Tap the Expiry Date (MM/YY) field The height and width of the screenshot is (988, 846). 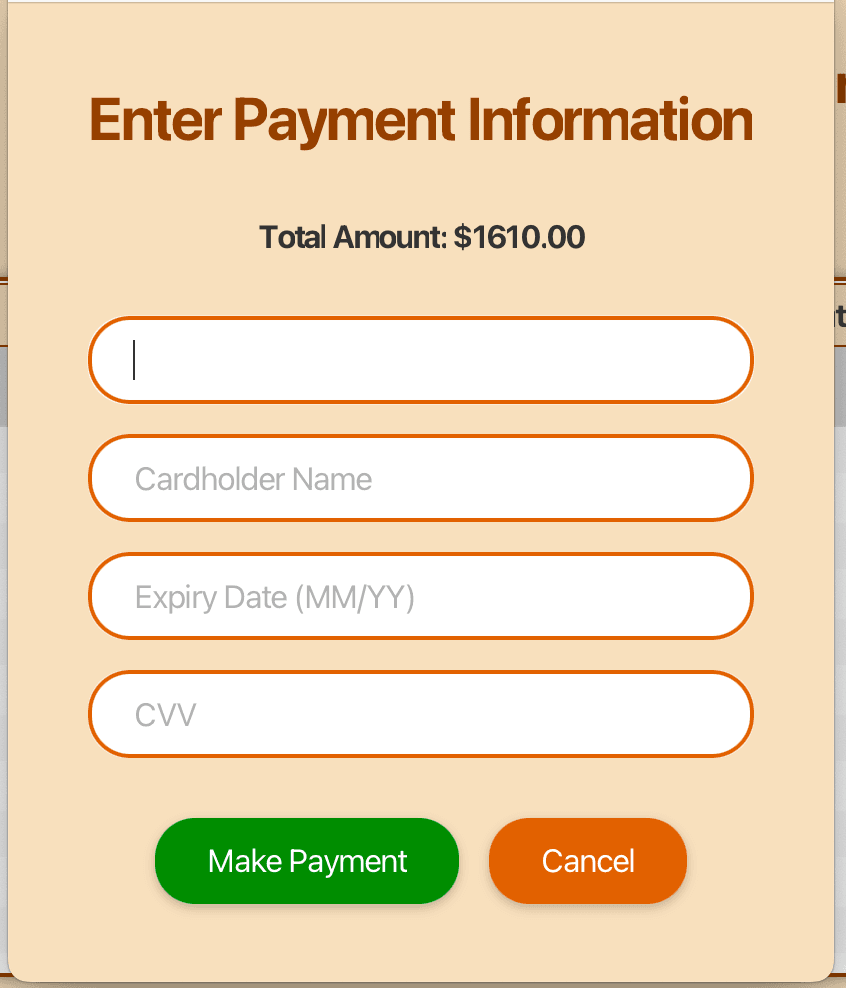click(x=420, y=597)
